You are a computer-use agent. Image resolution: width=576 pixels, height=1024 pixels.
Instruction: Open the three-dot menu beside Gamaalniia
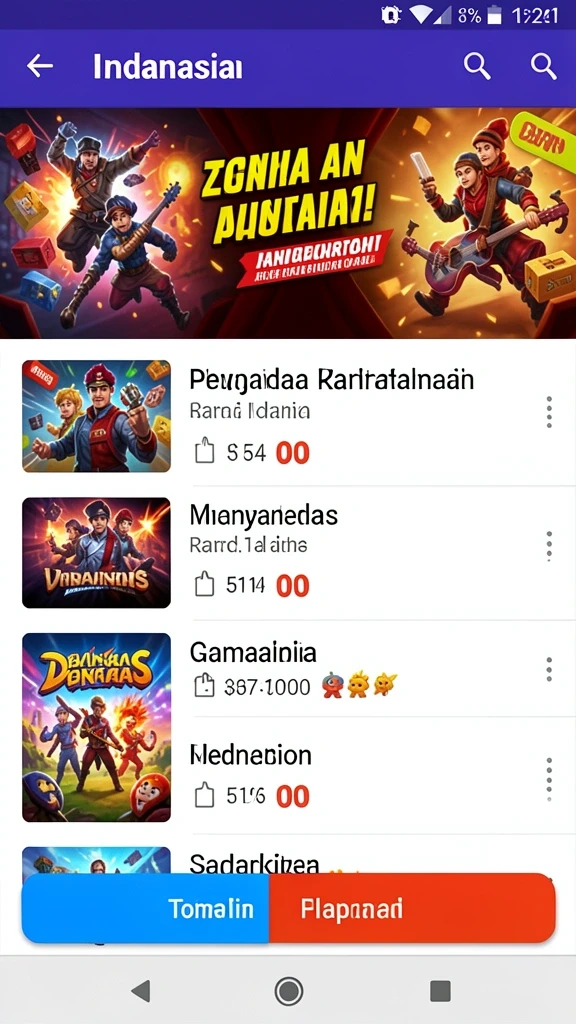(549, 669)
